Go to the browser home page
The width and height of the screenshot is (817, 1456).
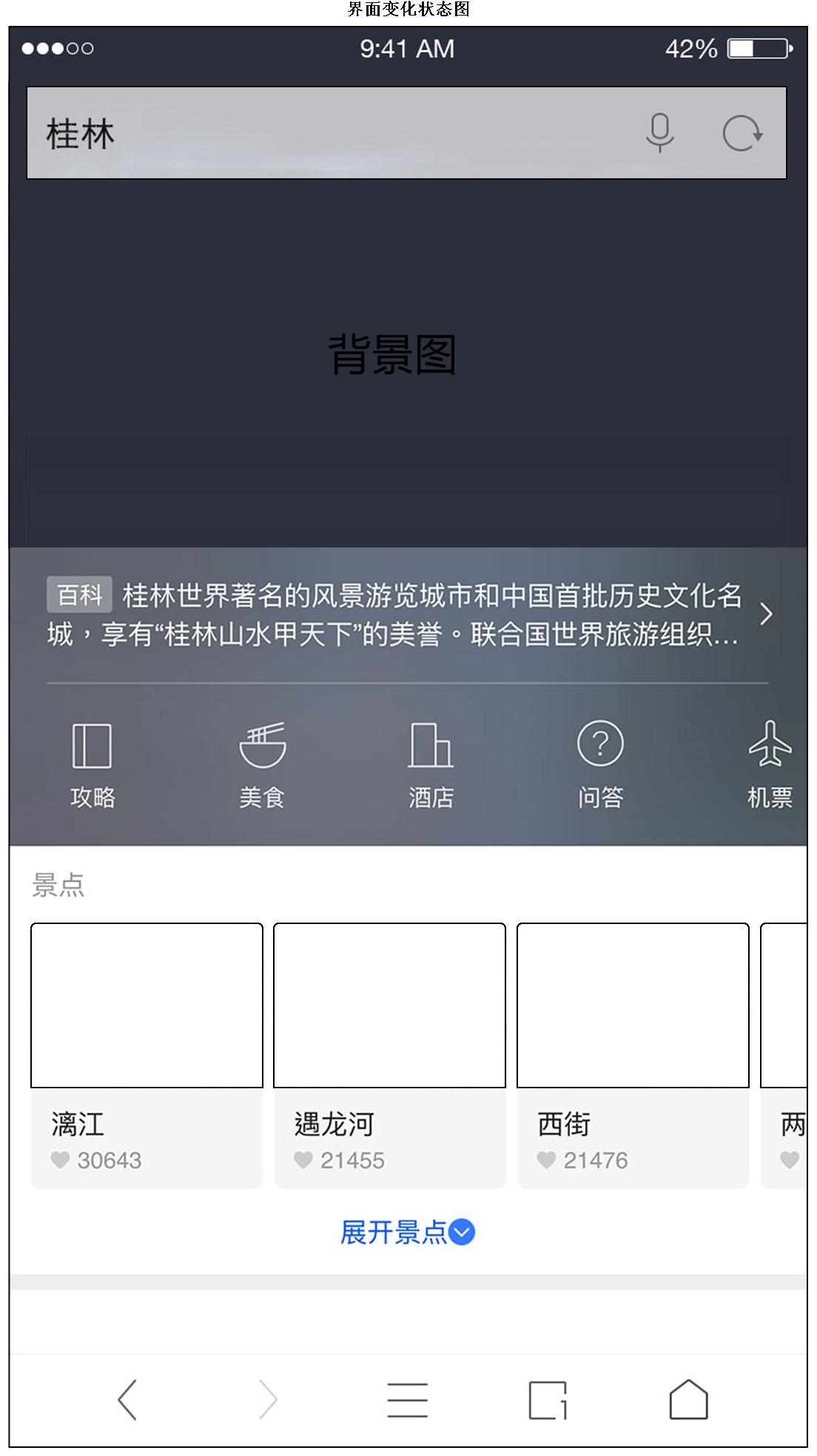coord(688,1399)
